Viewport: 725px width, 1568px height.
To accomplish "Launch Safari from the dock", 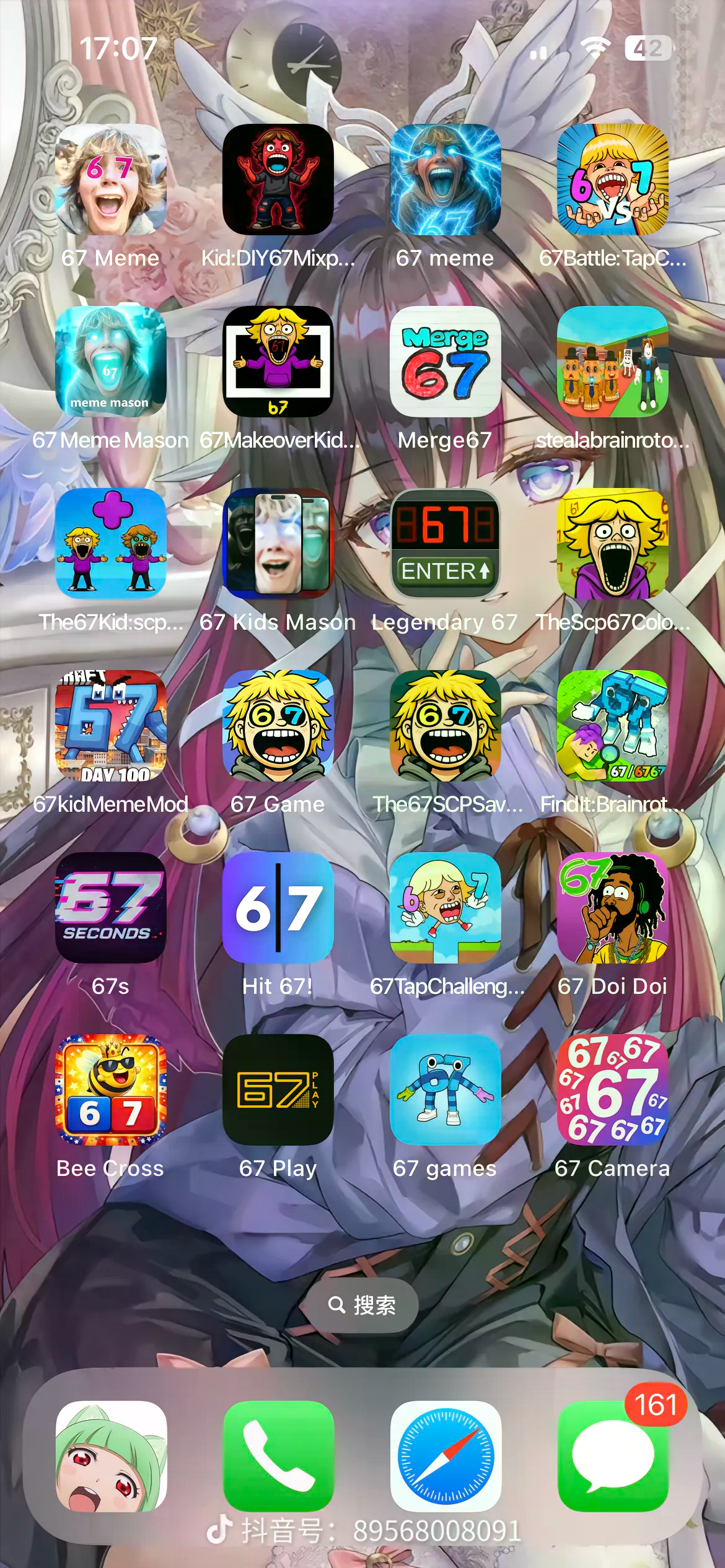I will point(446,1457).
